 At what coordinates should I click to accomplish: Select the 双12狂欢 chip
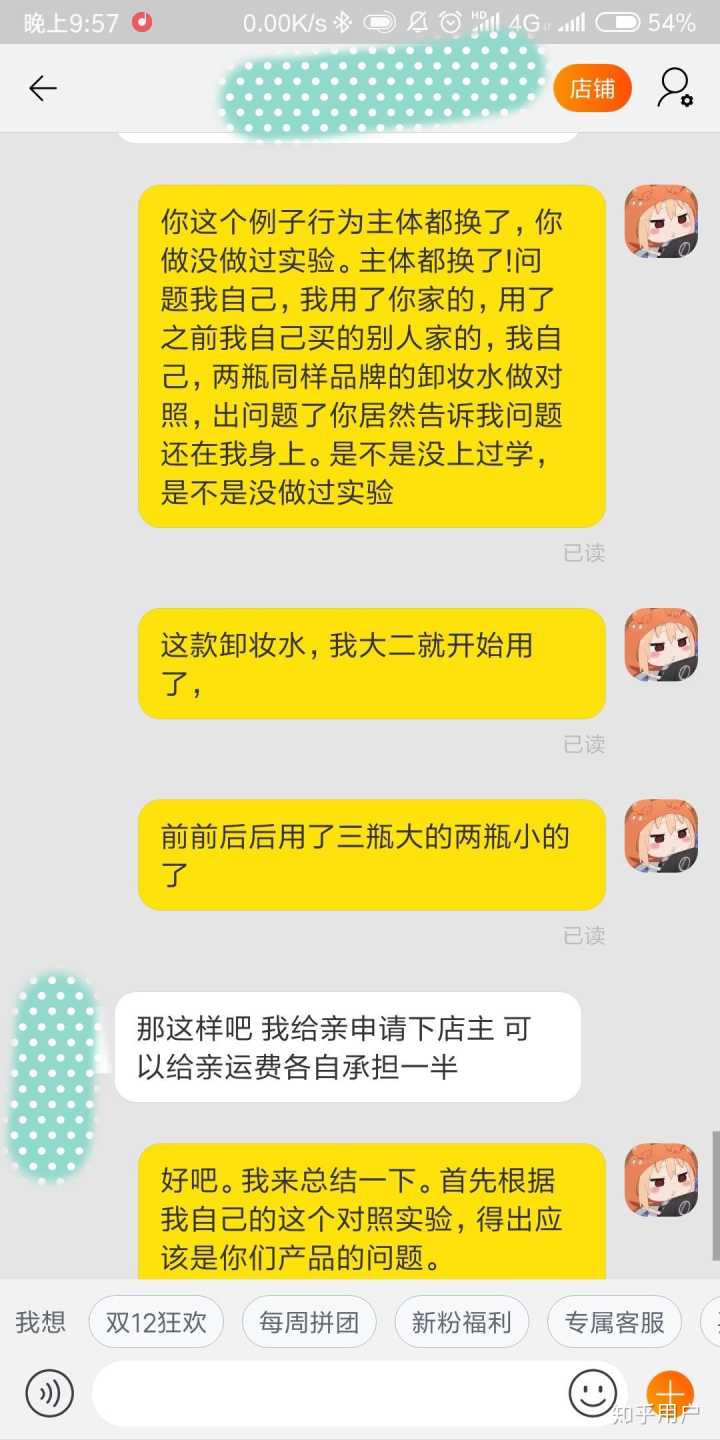pyautogui.click(x=156, y=1322)
